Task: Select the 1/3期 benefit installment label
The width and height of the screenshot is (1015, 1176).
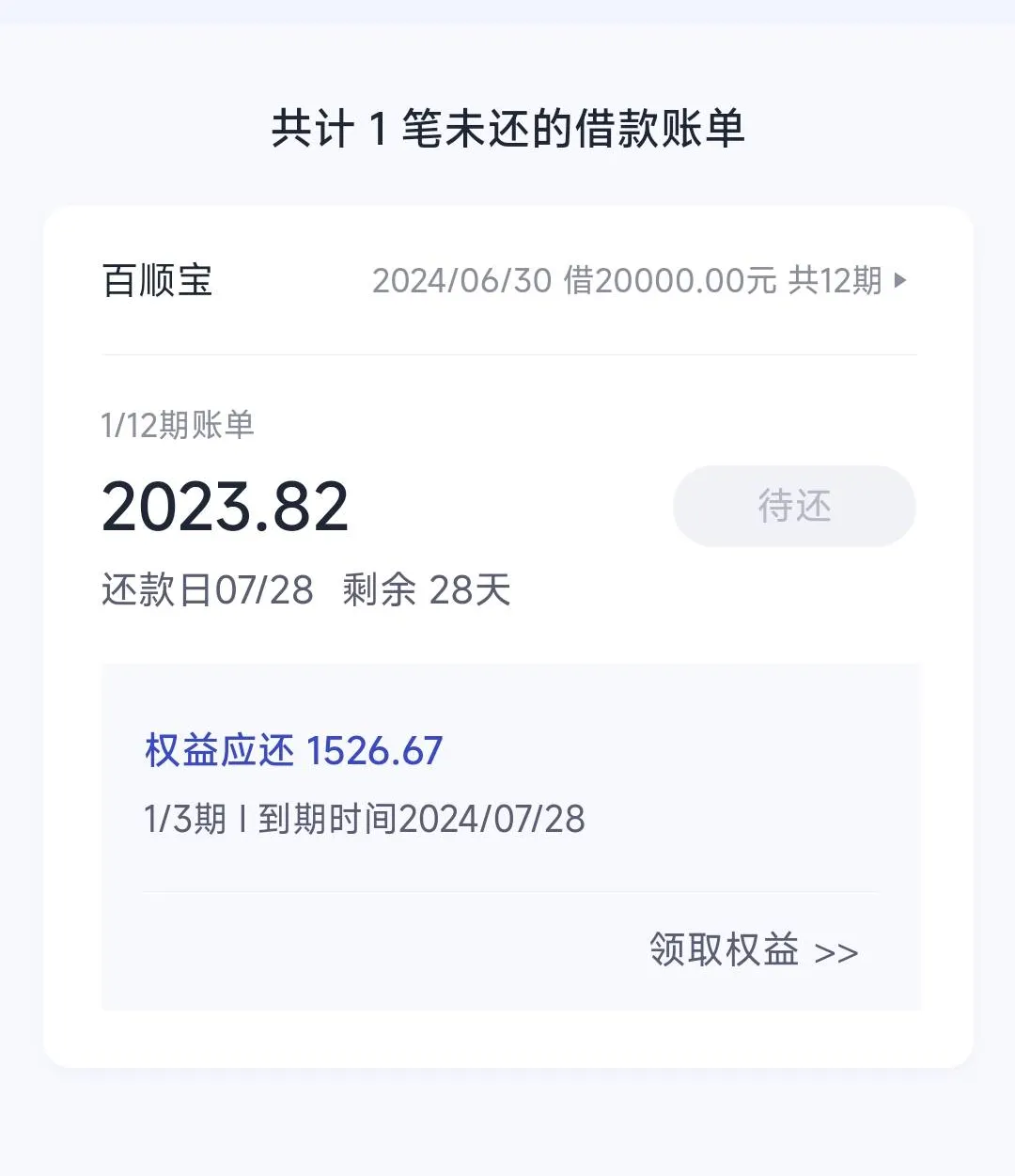Action: coord(185,819)
